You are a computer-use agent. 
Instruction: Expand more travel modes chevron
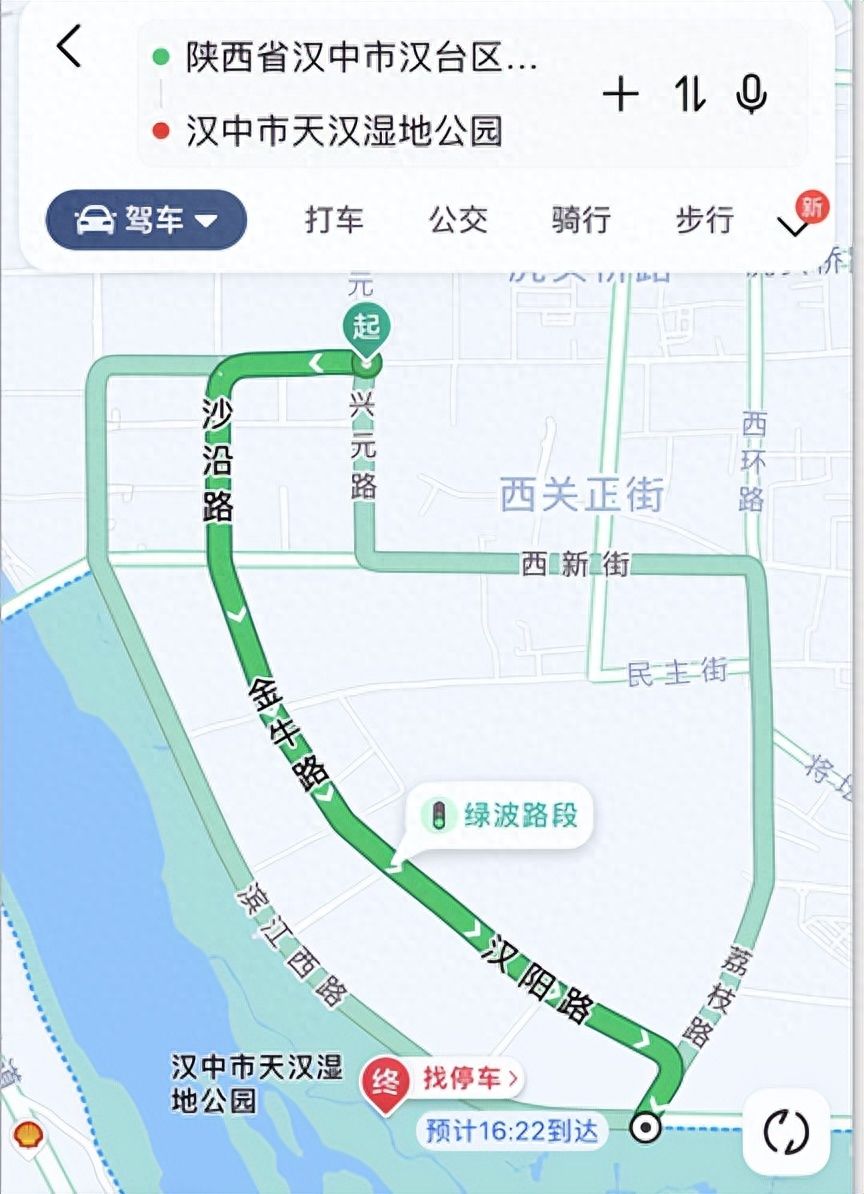tap(797, 226)
